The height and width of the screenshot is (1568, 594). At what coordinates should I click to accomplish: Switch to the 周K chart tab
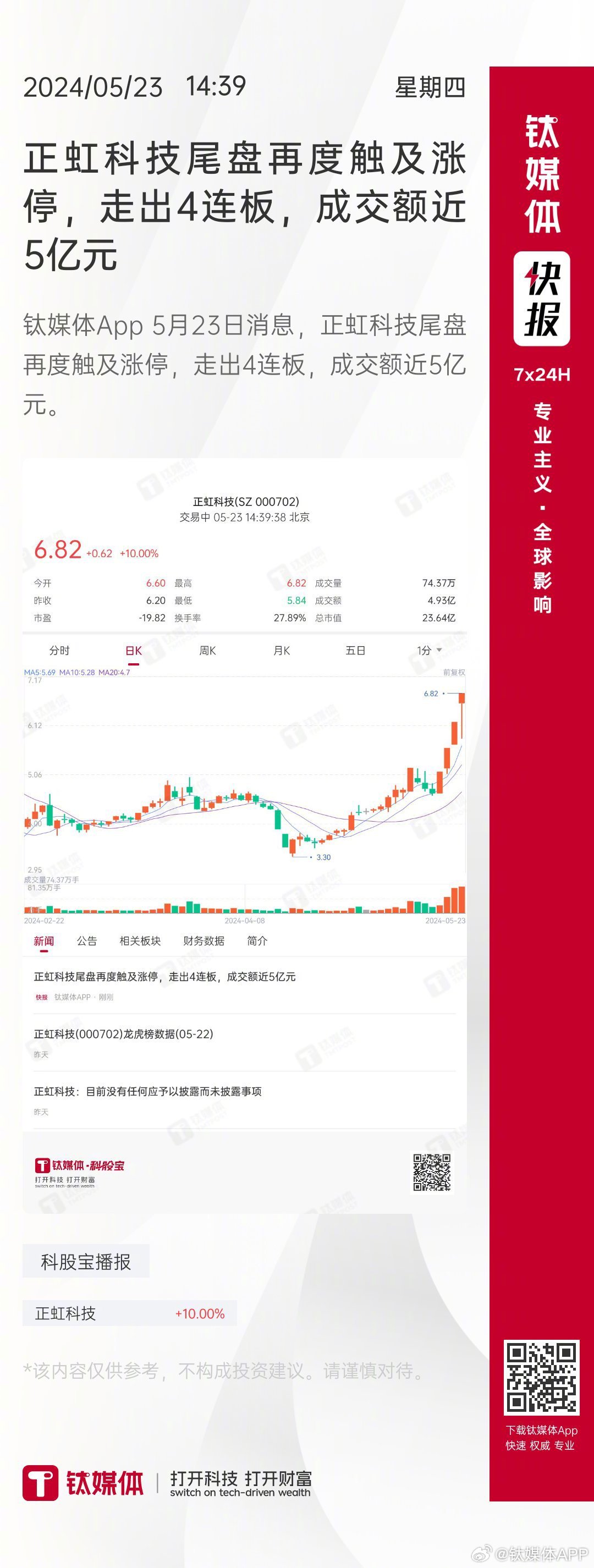(x=207, y=650)
